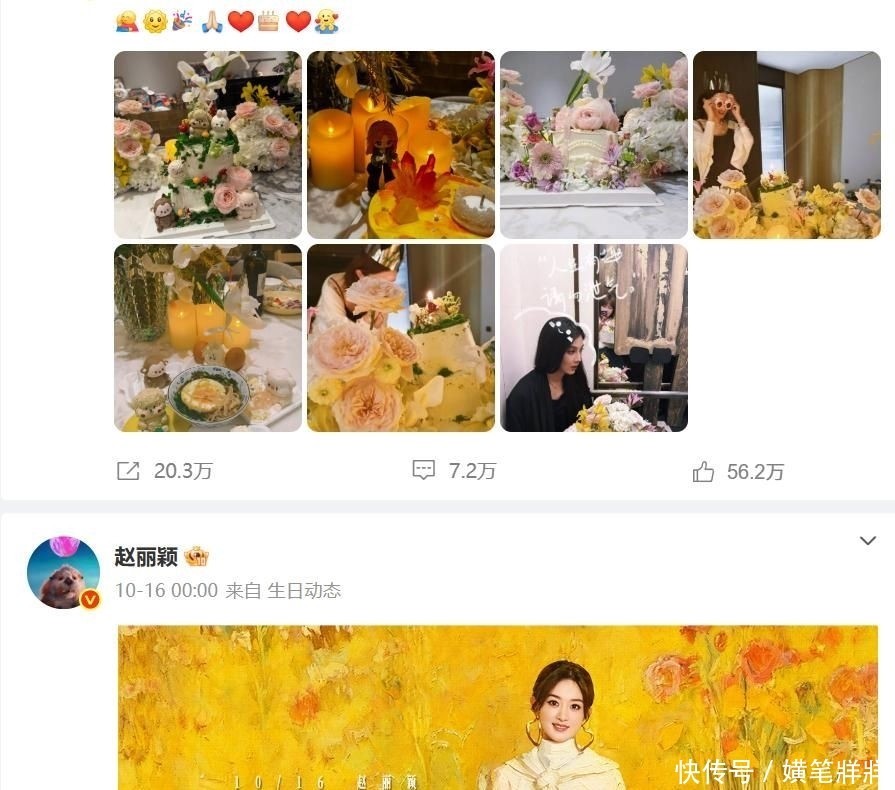Open comments showing 7.2万

point(455,471)
